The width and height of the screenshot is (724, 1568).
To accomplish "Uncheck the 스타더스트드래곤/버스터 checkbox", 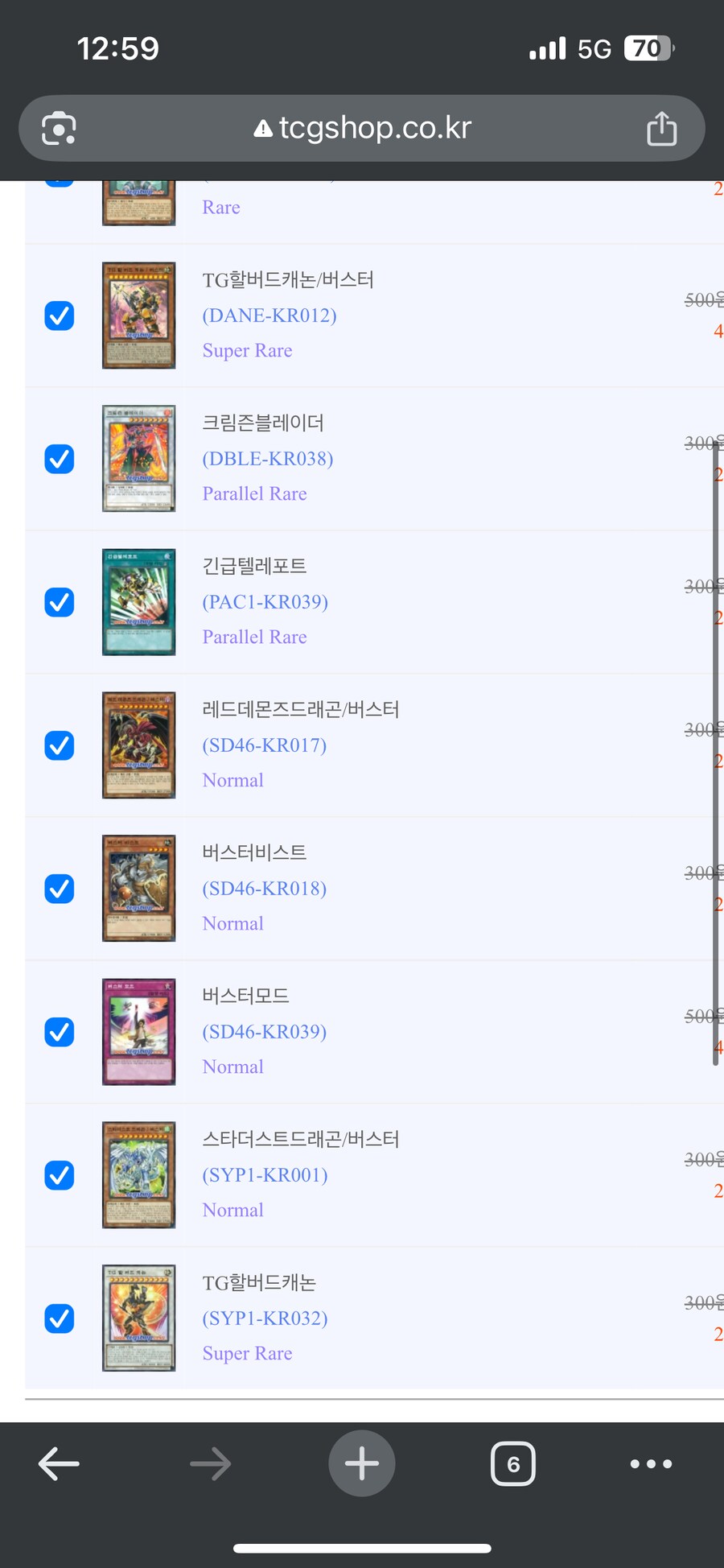I will [x=59, y=1175].
